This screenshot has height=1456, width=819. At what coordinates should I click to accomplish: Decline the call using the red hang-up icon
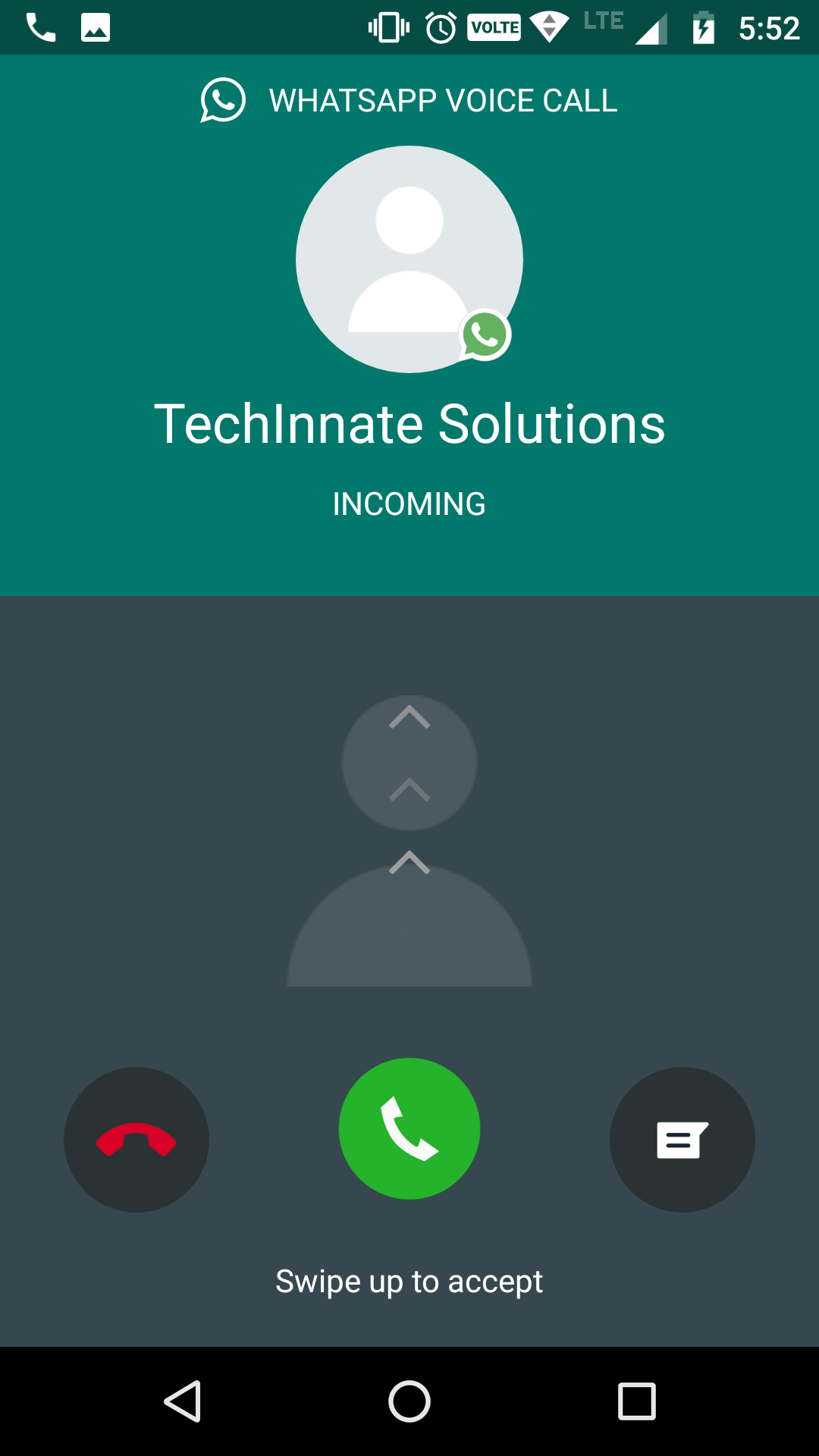pos(136,1139)
